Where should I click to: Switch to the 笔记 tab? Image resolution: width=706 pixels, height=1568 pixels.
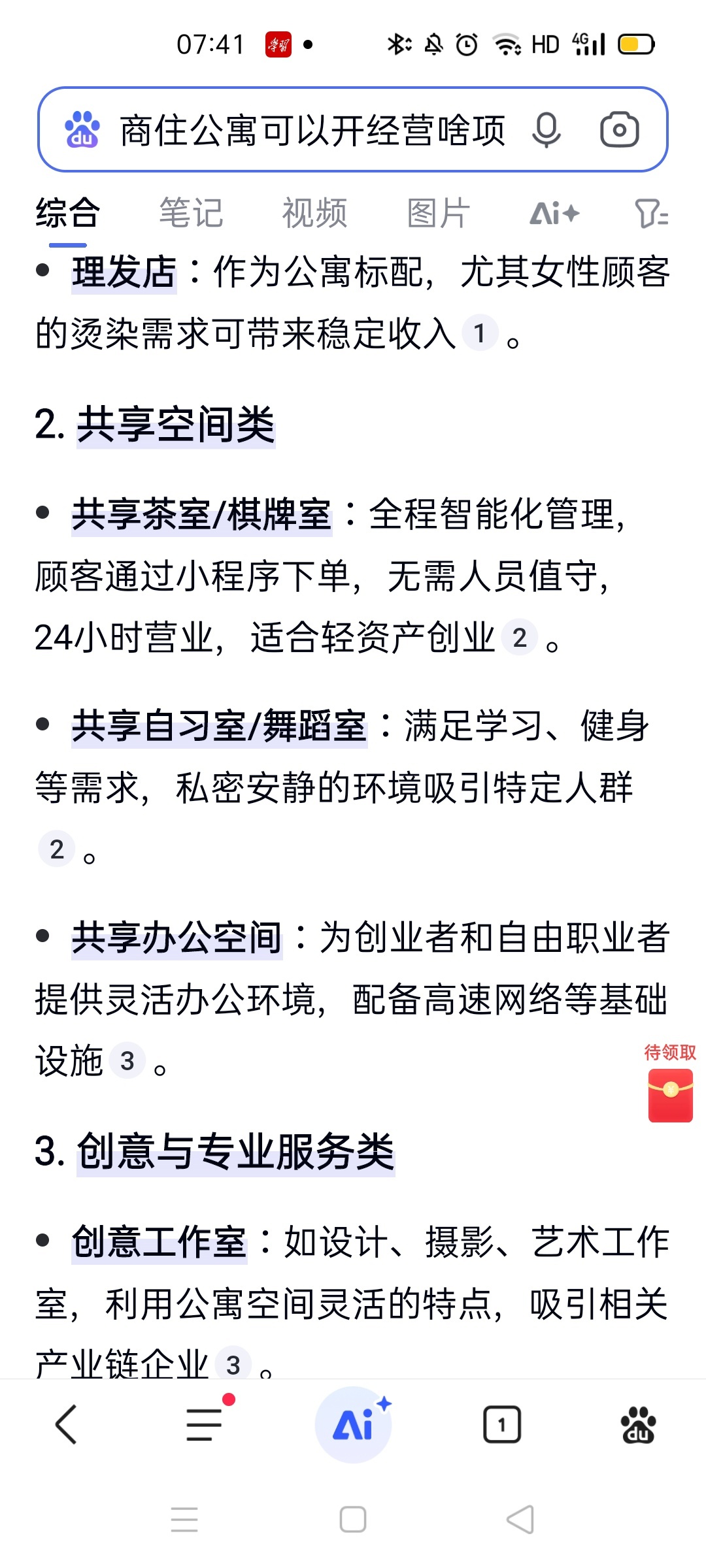(x=191, y=213)
